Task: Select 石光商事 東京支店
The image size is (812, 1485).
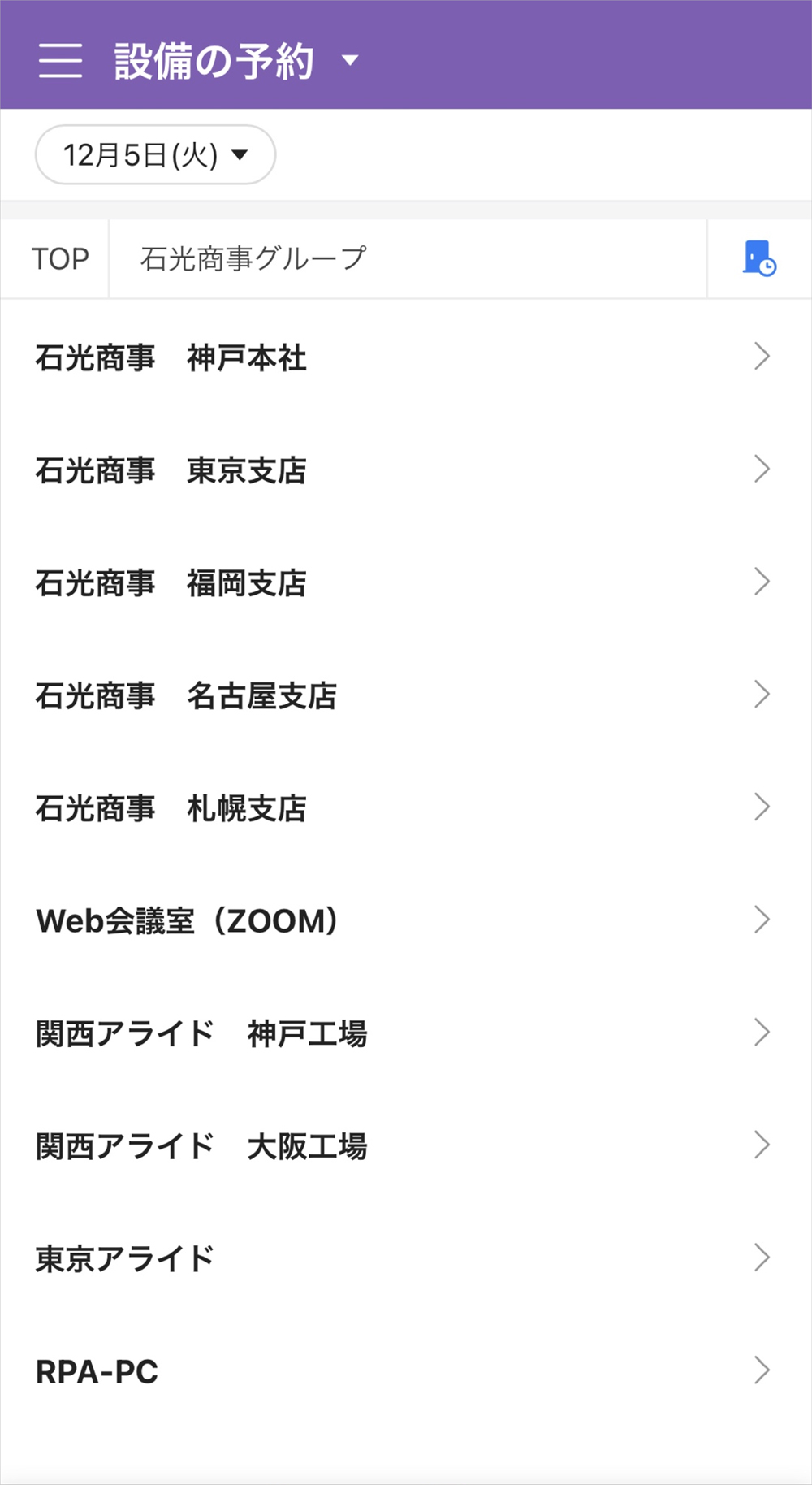Action: pyautogui.click(x=404, y=470)
